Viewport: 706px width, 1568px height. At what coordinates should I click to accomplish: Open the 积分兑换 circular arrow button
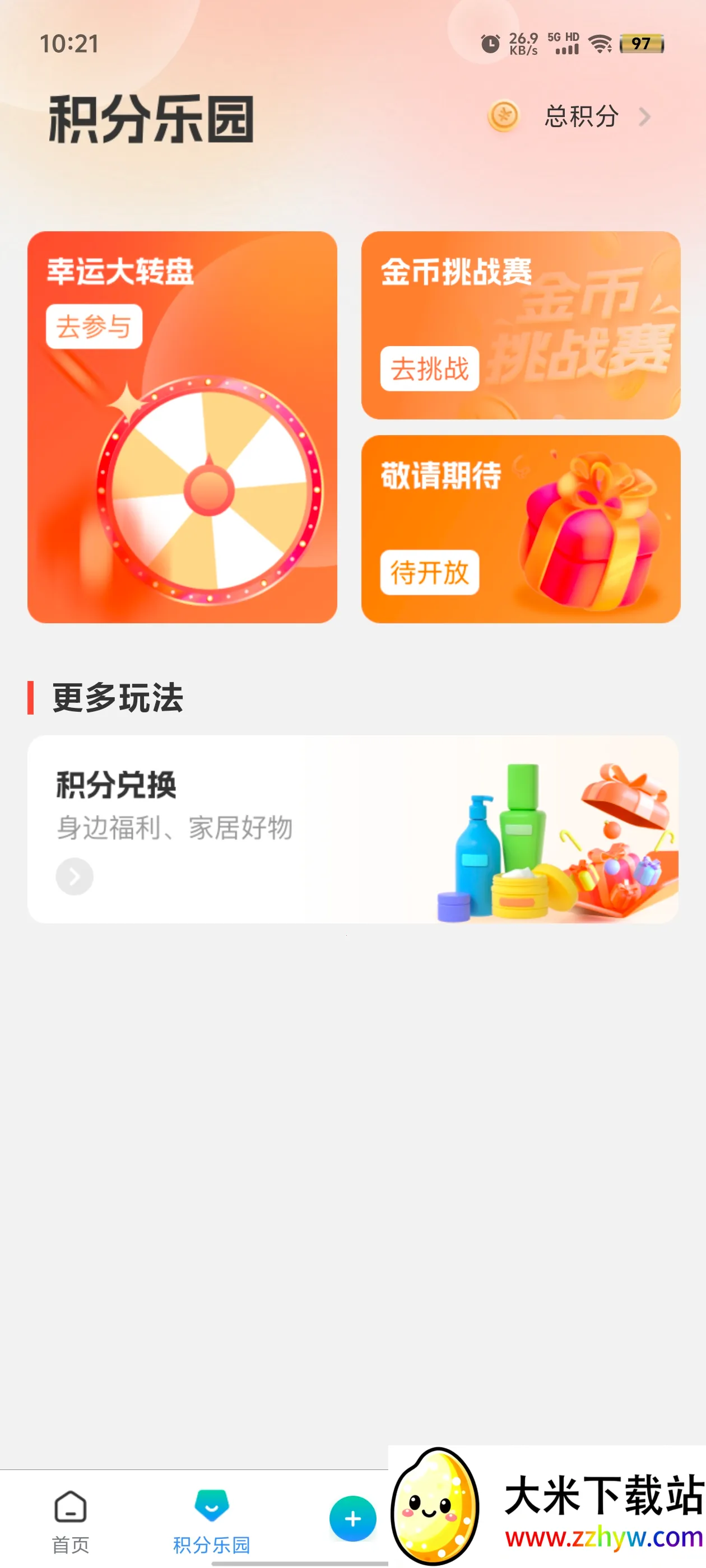point(75,876)
